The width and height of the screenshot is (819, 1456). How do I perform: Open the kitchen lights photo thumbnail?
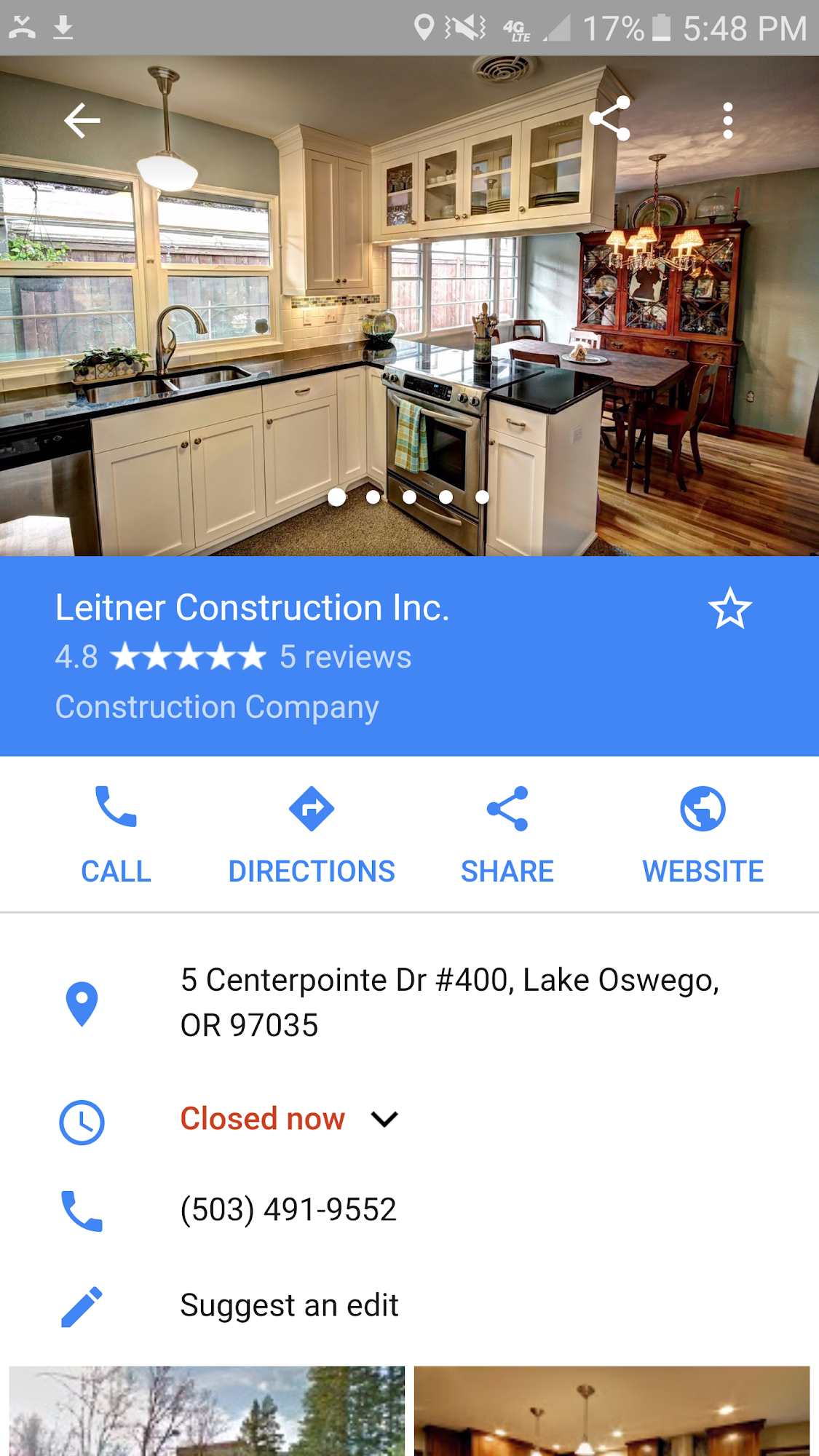(612, 1411)
